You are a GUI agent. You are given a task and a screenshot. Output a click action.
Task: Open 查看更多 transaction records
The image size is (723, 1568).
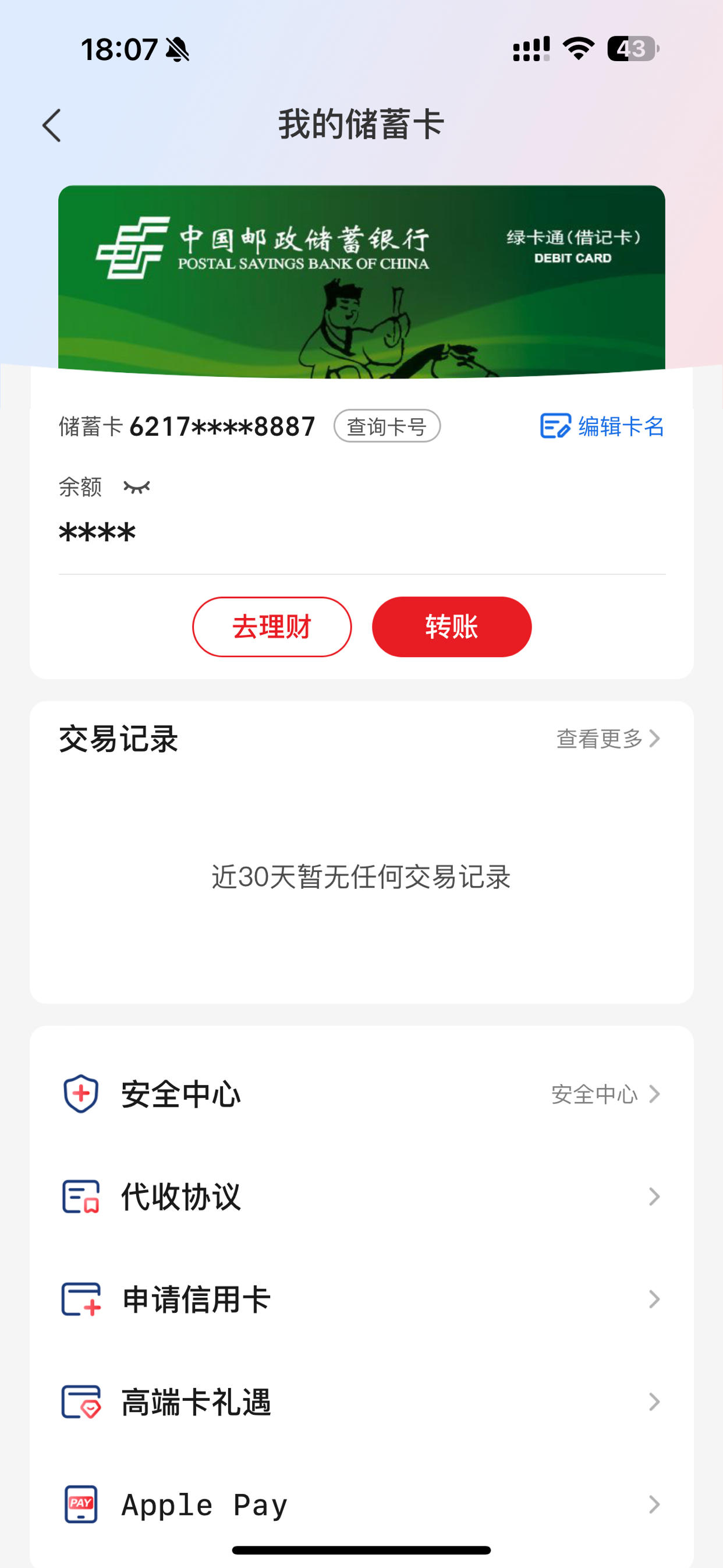608,739
